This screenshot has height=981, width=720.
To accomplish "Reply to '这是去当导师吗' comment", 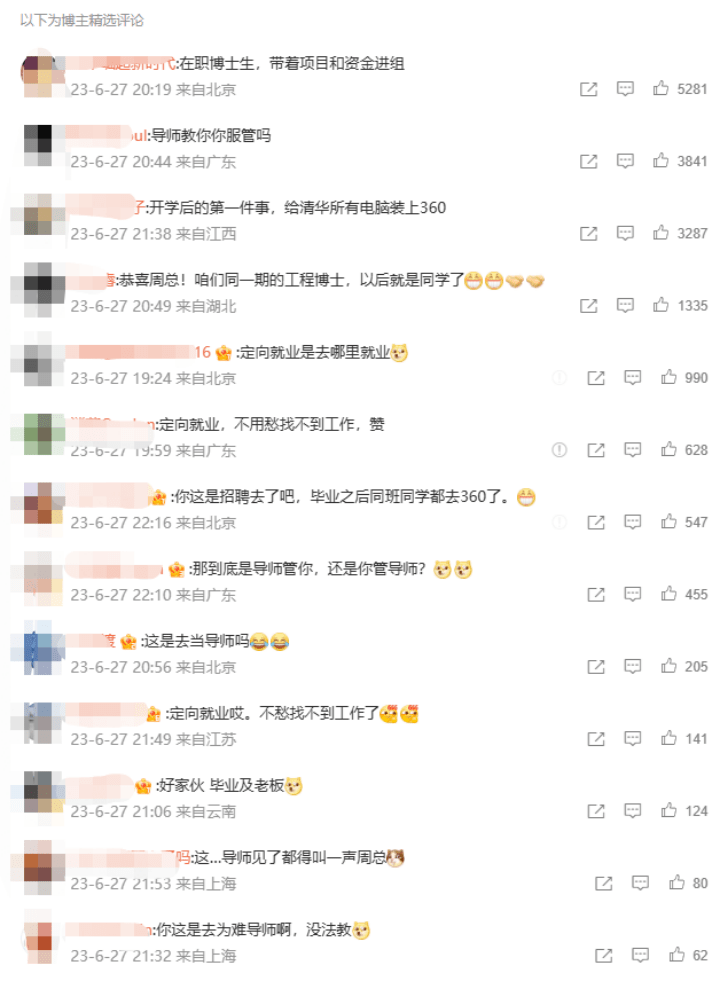I will pos(633,666).
